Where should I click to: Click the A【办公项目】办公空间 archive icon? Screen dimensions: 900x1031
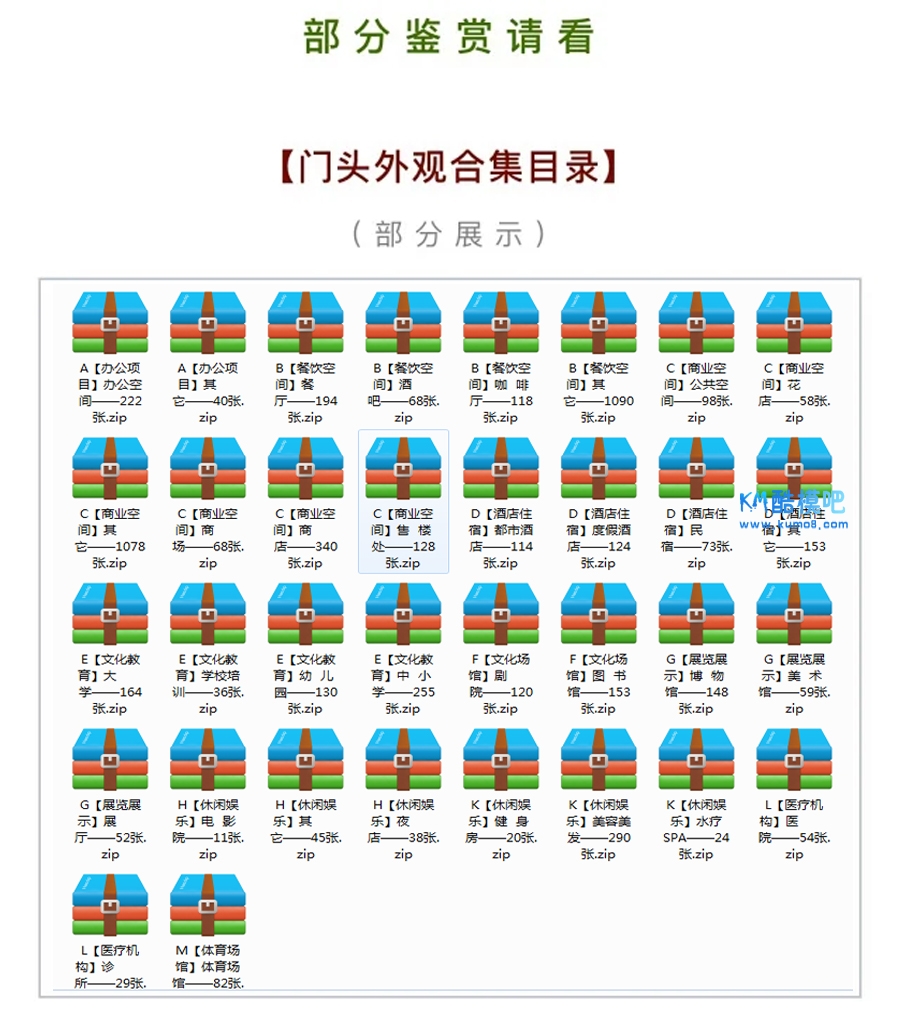coord(110,320)
